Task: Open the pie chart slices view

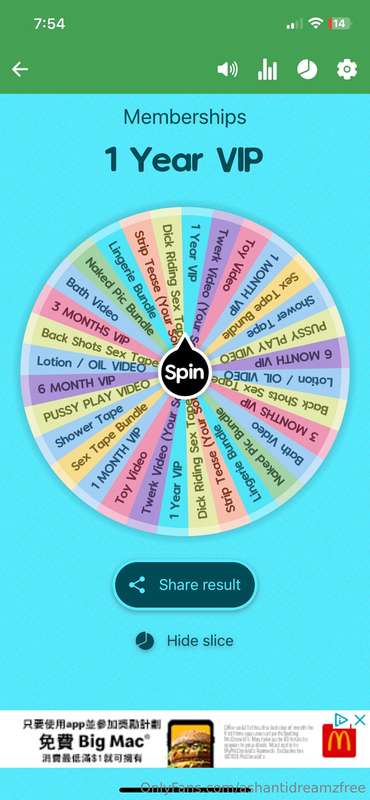Action: (x=307, y=70)
